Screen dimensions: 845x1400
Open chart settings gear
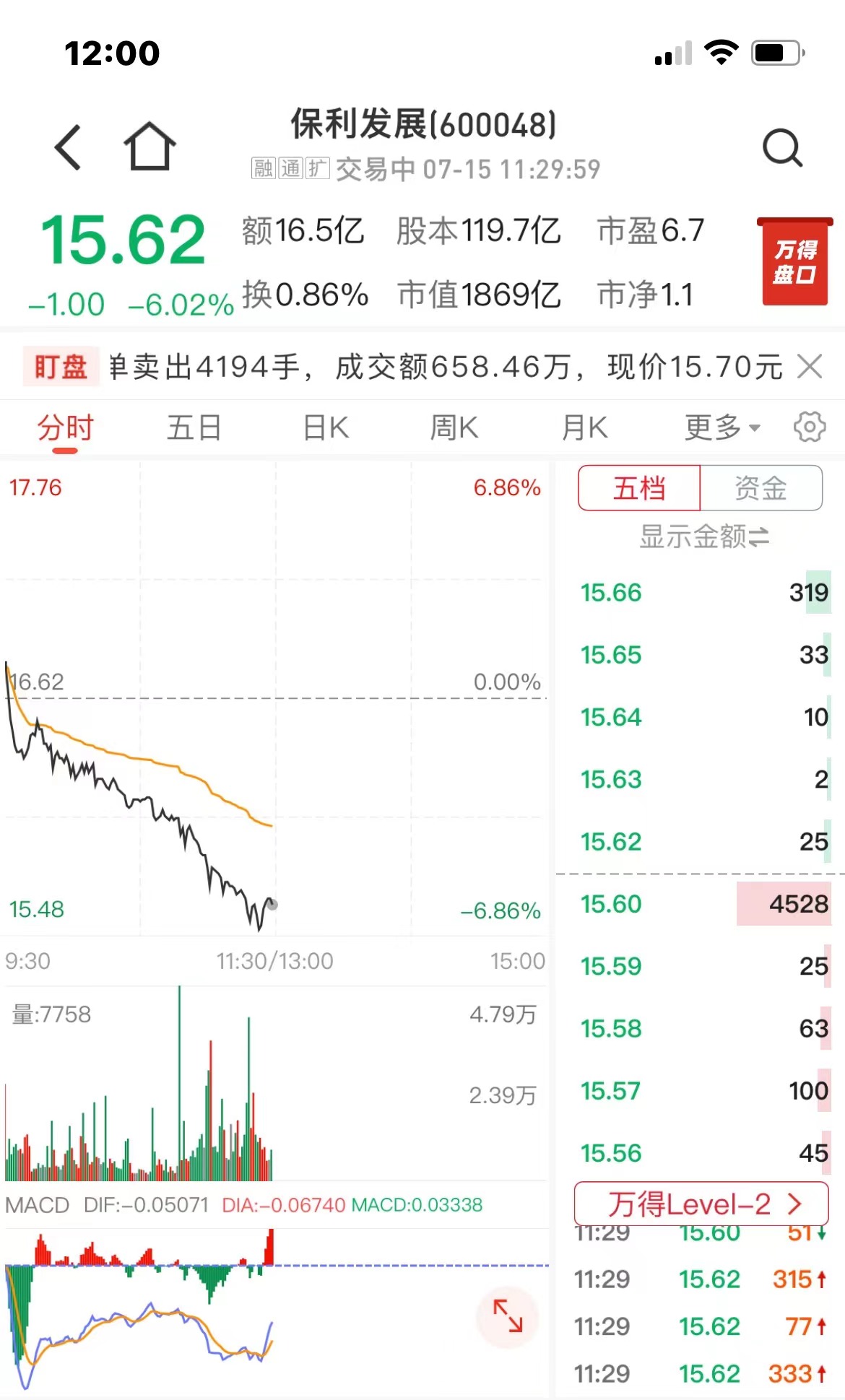pyautogui.click(x=810, y=427)
